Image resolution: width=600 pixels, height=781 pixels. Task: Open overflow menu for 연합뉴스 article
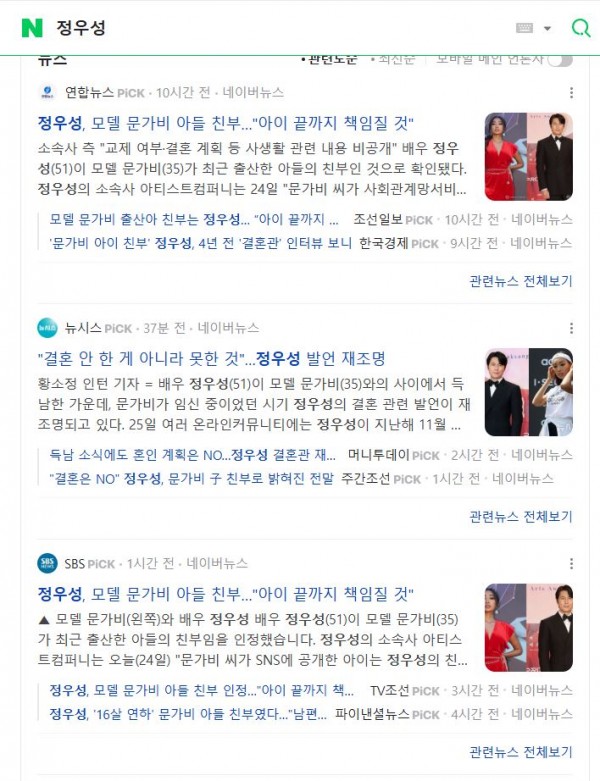(571, 92)
